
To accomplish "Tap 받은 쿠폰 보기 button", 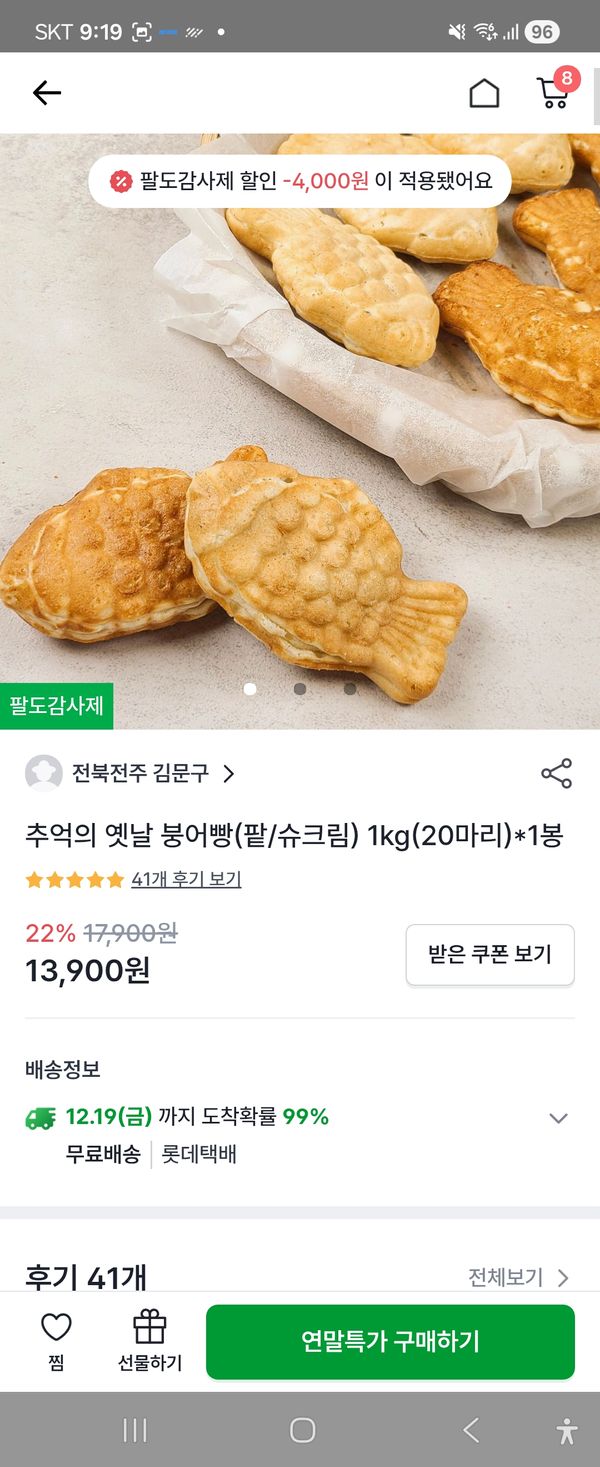I will [x=490, y=954].
